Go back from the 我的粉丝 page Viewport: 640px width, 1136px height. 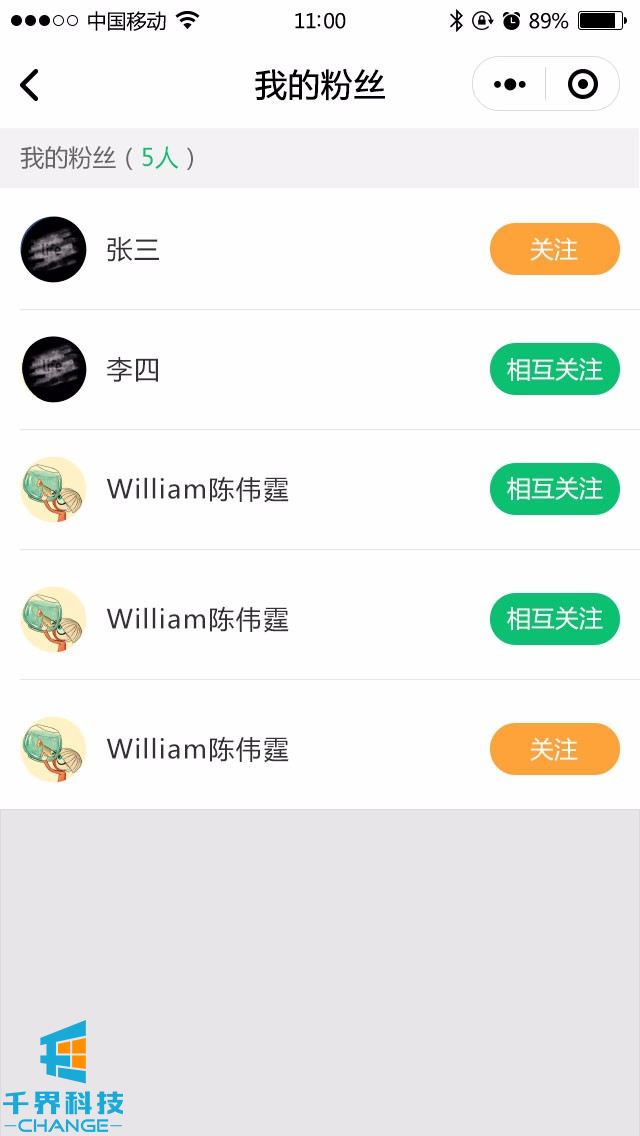click(x=30, y=85)
